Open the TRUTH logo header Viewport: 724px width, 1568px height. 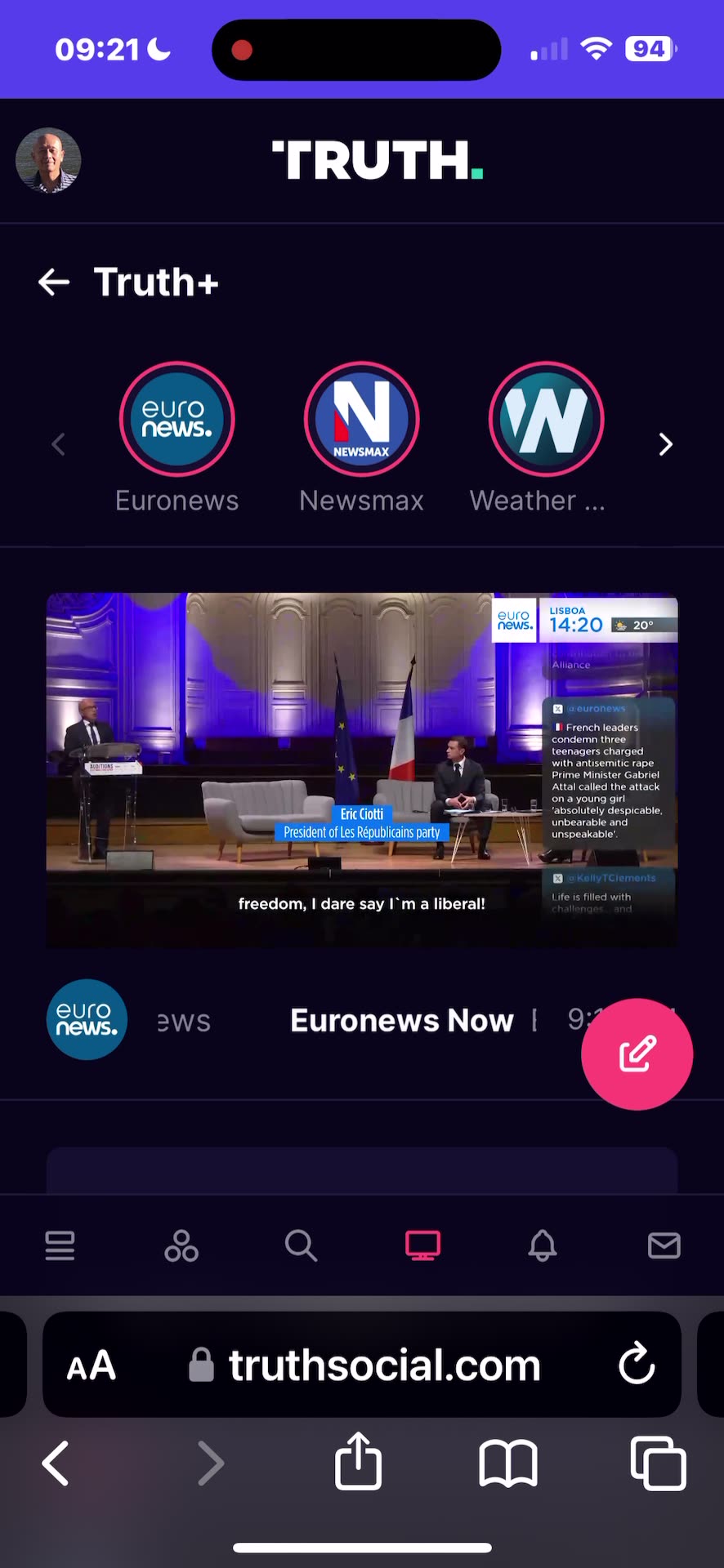(378, 161)
